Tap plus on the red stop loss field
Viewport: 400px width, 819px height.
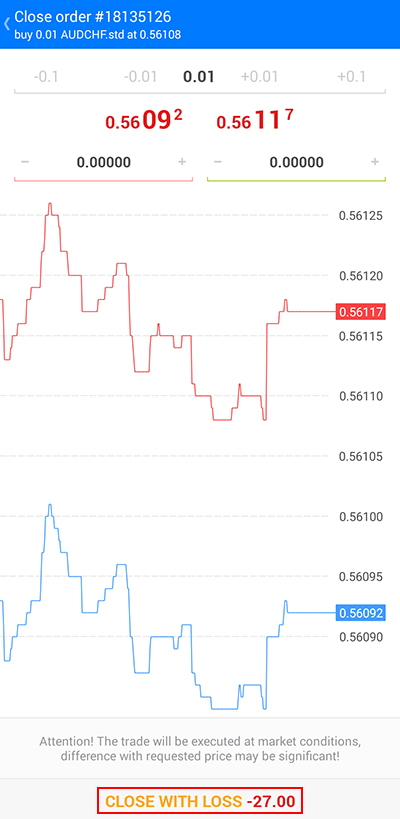pyautogui.click(x=182, y=162)
